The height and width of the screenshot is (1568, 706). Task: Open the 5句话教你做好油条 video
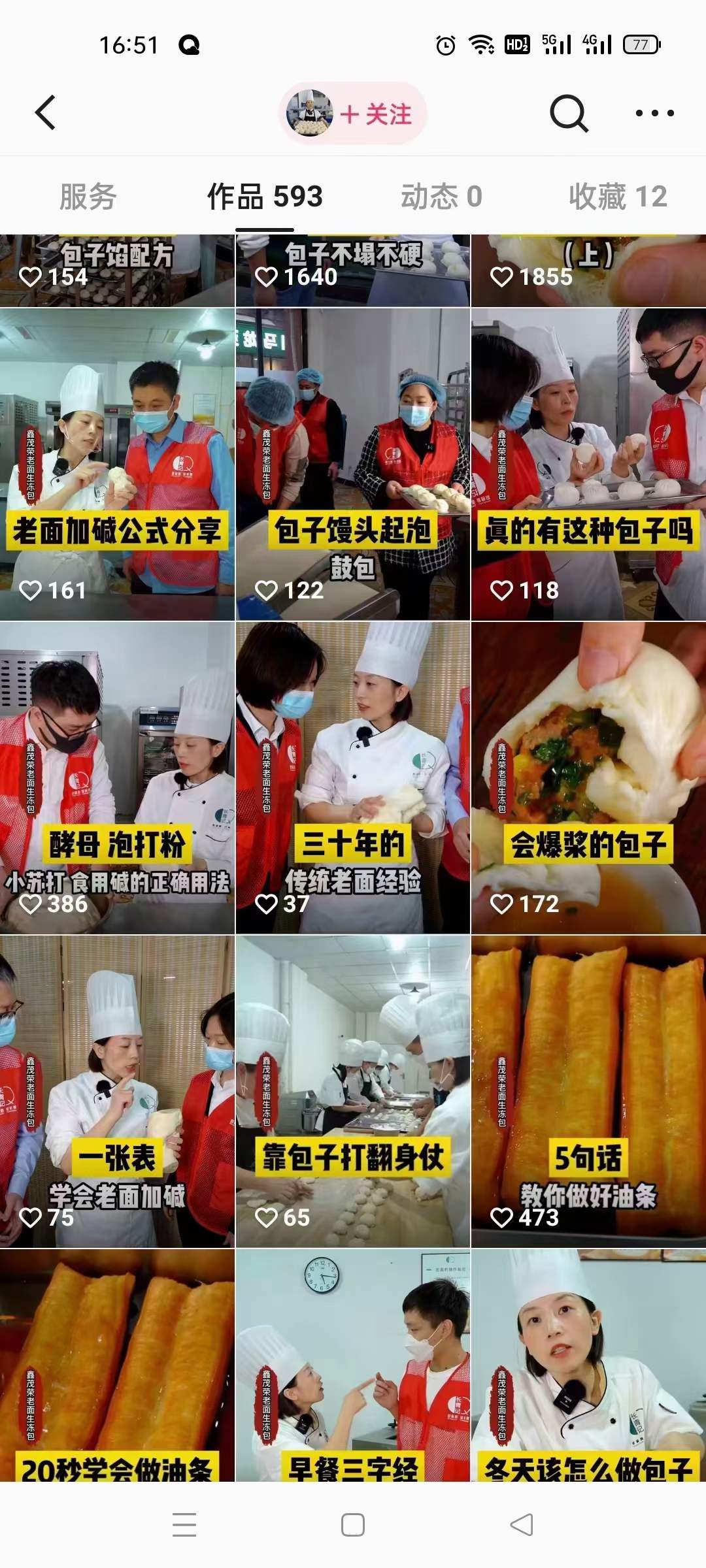click(588, 1091)
